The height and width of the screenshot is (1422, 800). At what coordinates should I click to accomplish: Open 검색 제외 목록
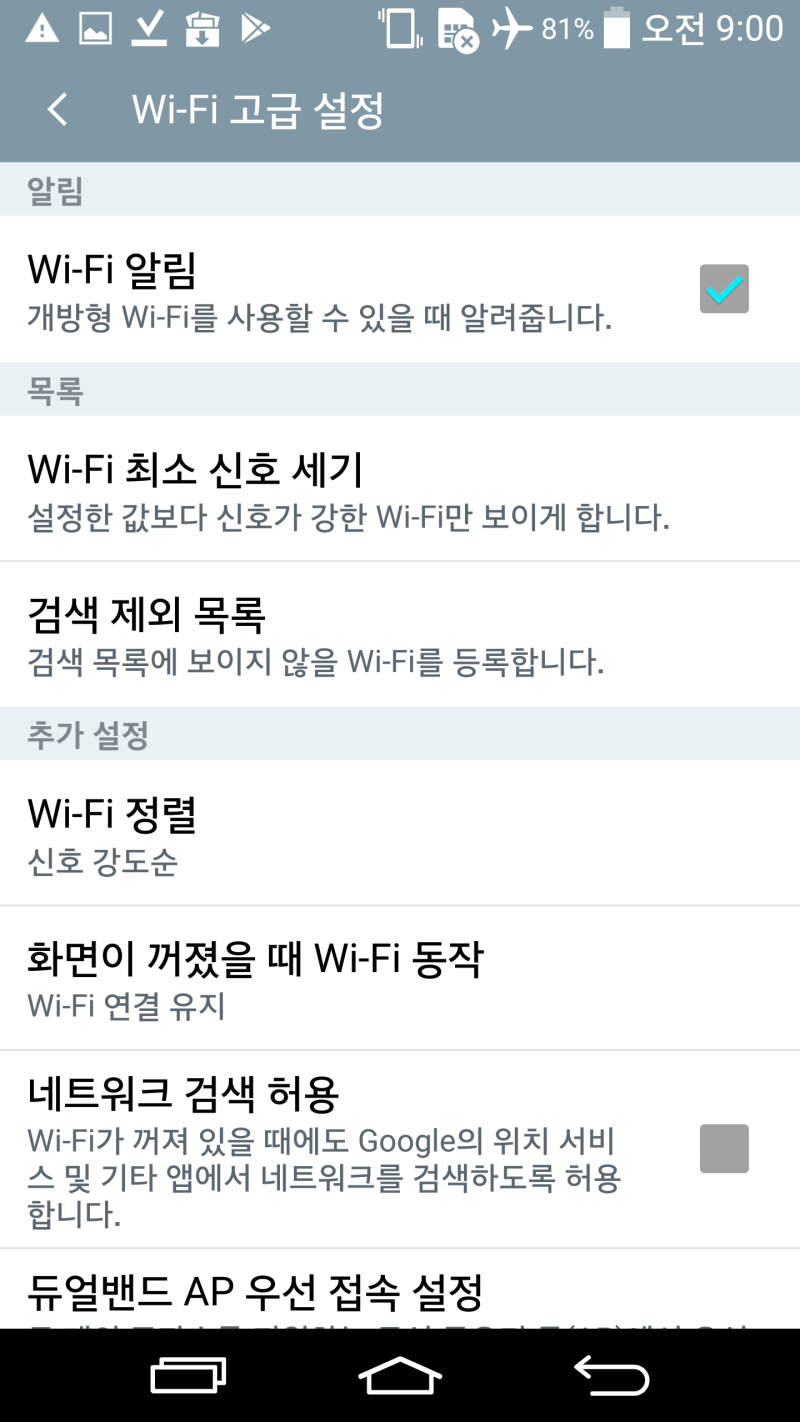[400, 634]
